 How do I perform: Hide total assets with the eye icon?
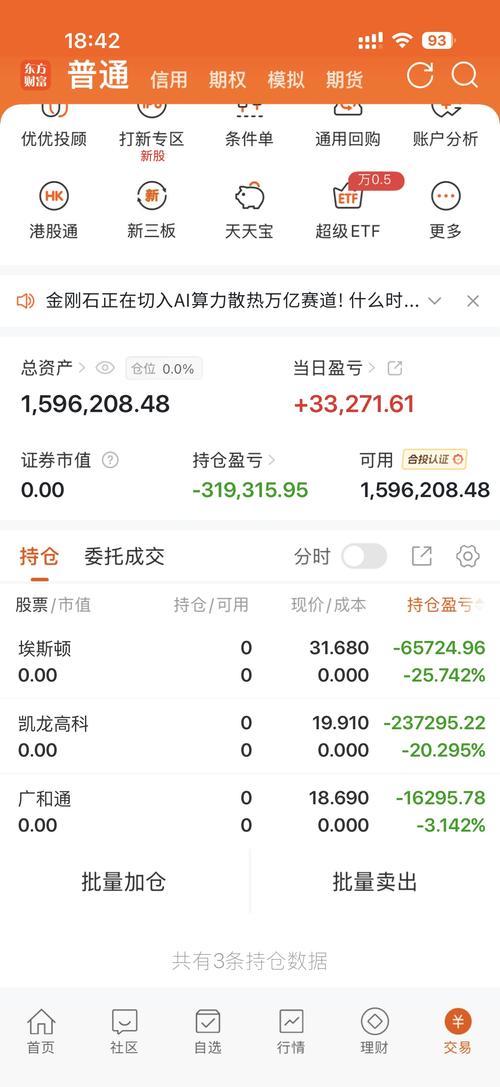coord(105,368)
